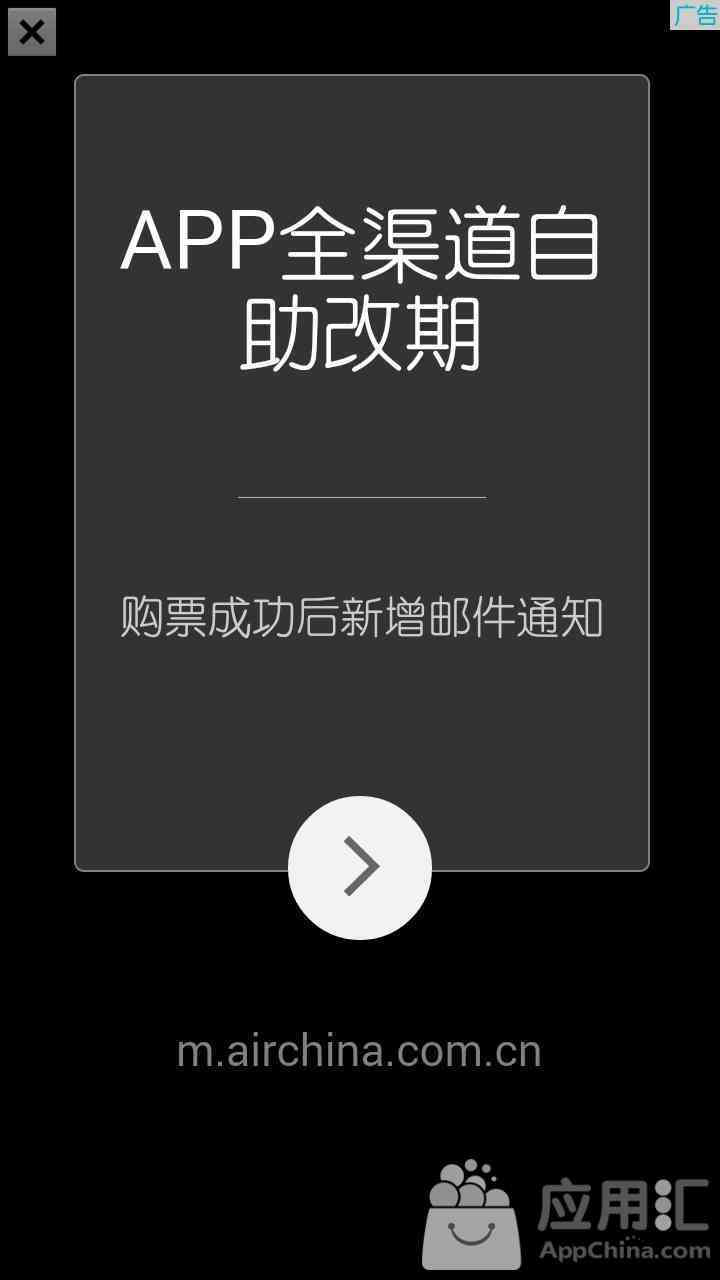Screen dimensions: 720x1280
Task: Open the APP全渠道自助改期 ad card
Action: tap(362, 472)
